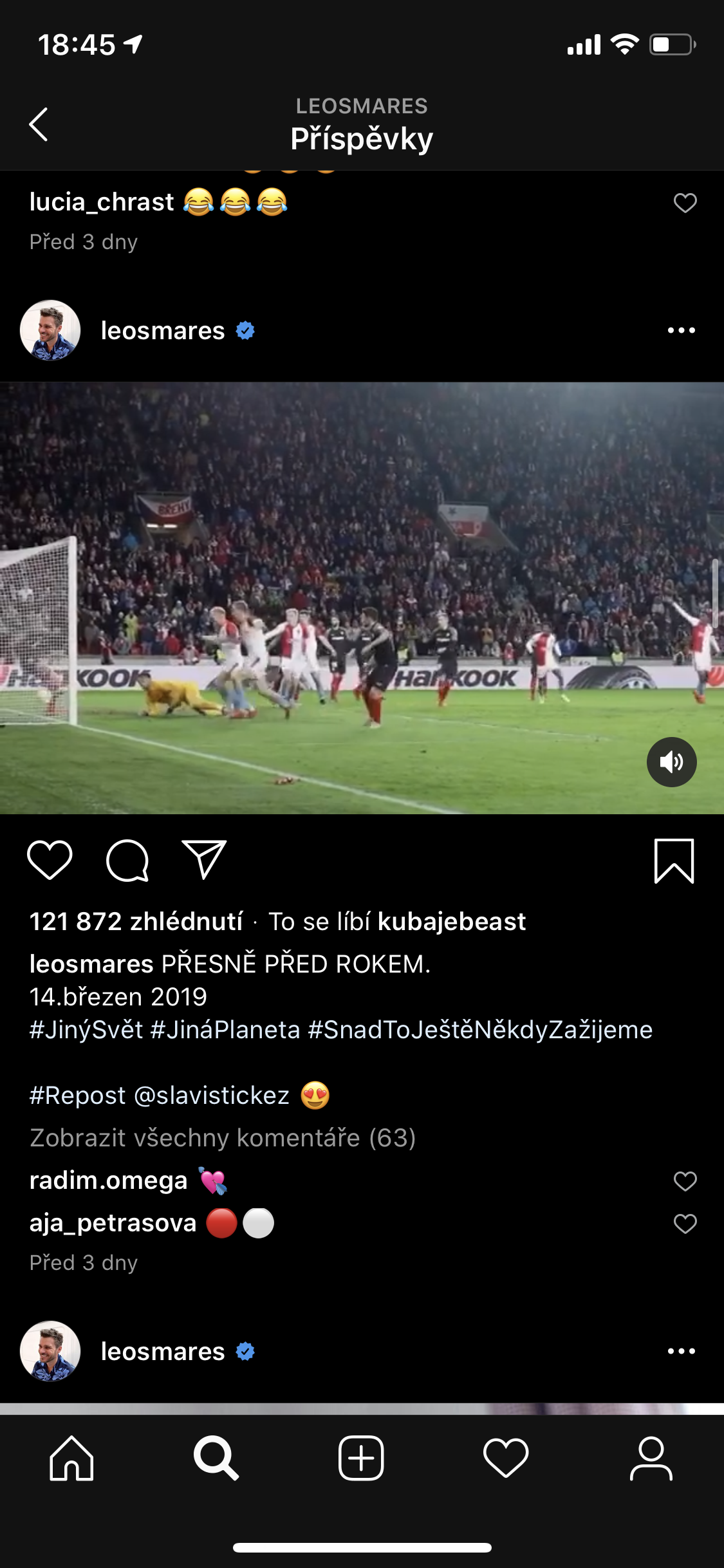724x1568 pixels.
Task: Open leosmares profile from football post header
Action: coord(162,331)
